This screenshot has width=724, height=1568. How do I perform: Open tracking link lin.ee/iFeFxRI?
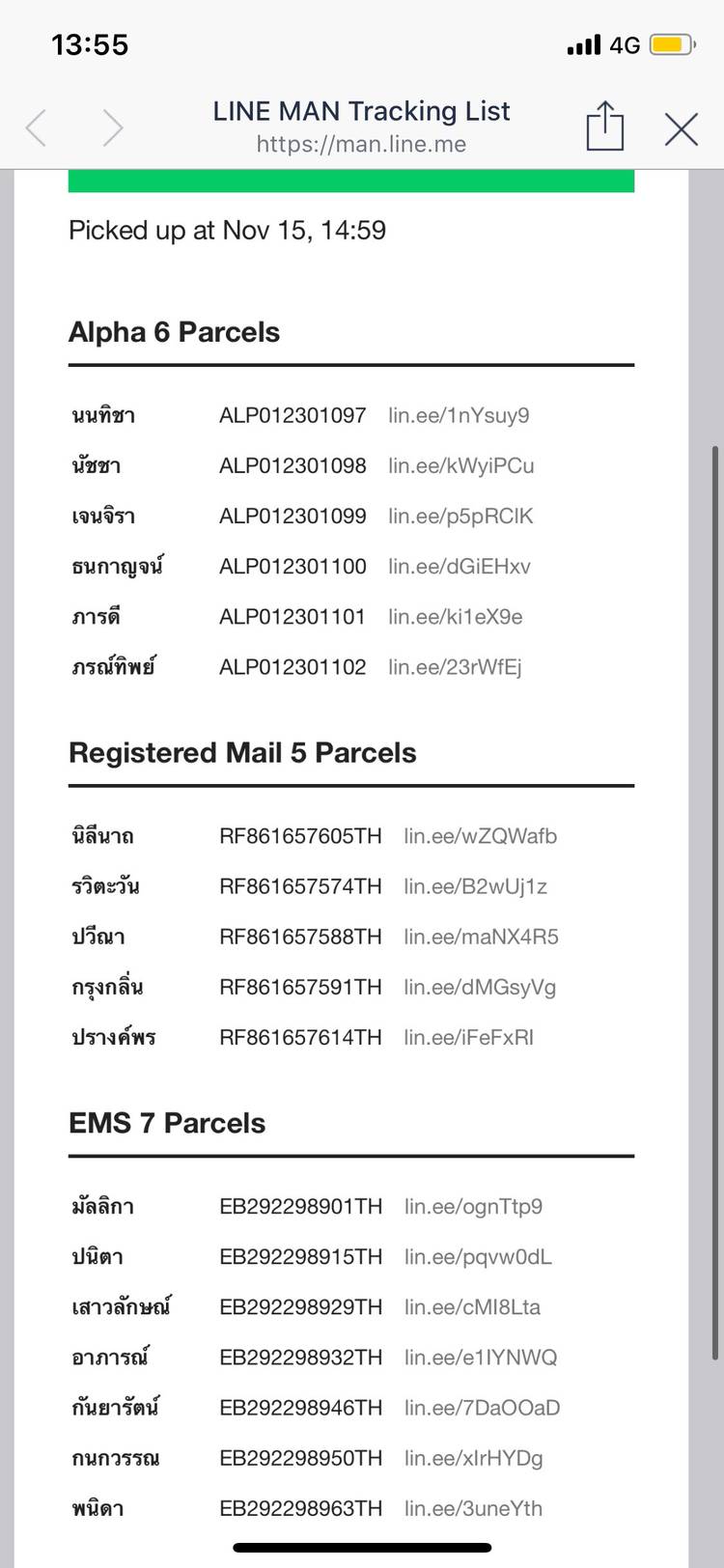tap(469, 1037)
